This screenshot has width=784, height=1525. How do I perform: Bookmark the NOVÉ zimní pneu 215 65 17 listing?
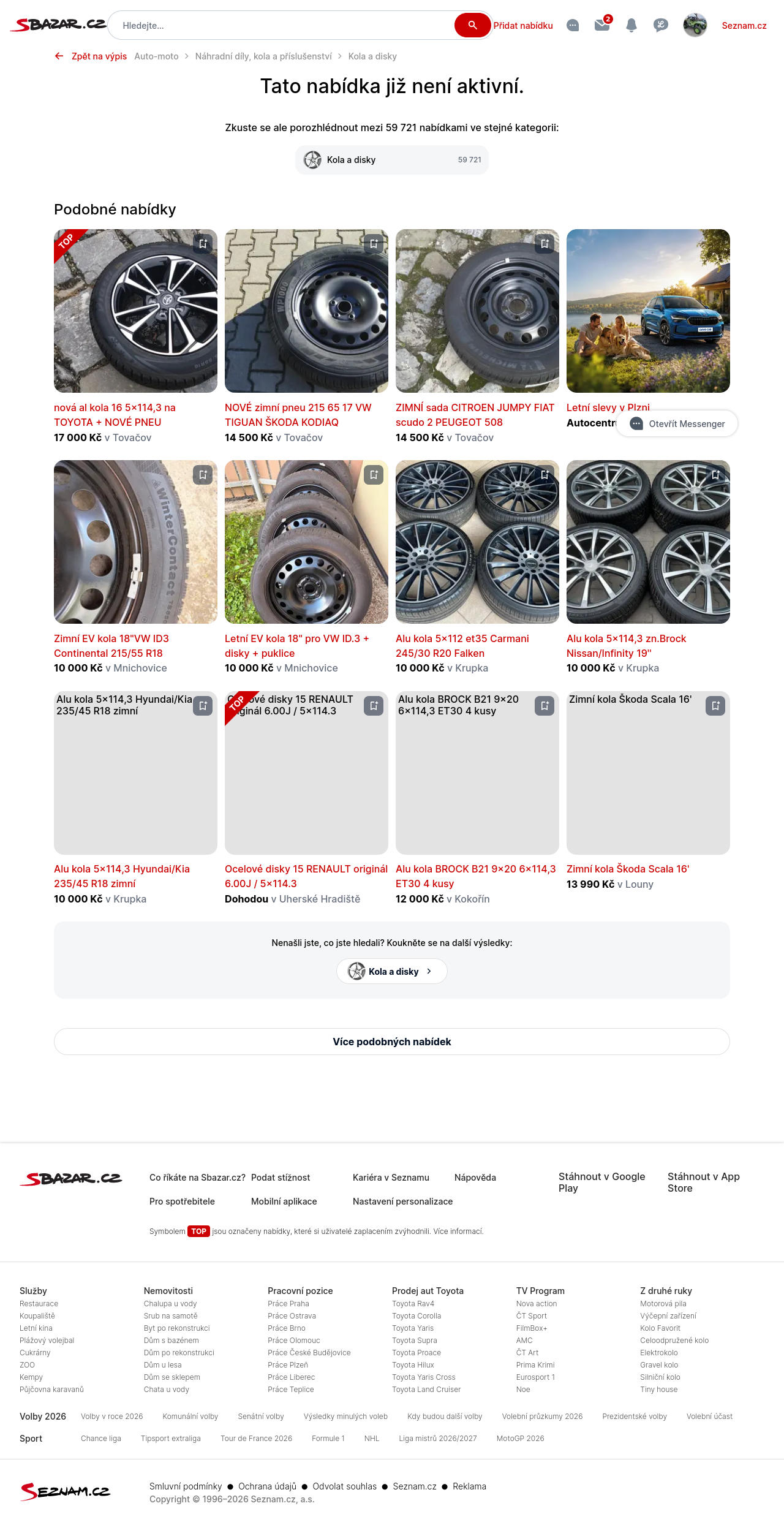[x=374, y=244]
